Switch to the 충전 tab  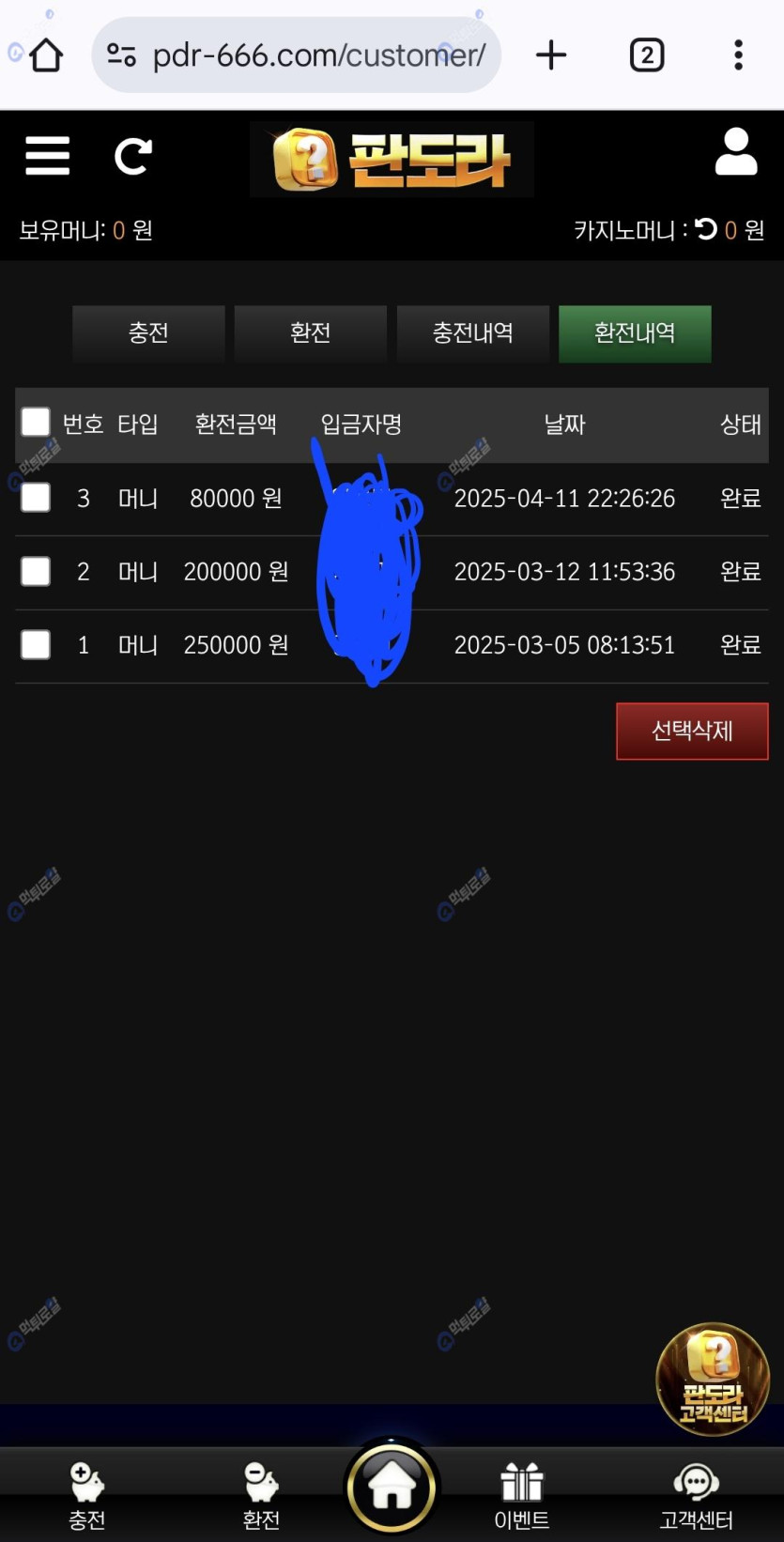click(148, 332)
